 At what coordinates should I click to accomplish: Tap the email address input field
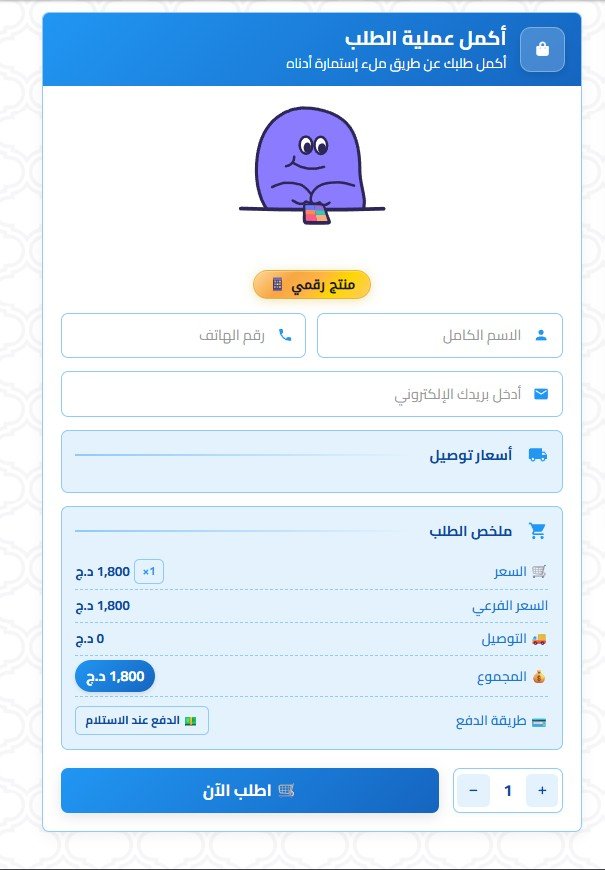tap(312, 394)
